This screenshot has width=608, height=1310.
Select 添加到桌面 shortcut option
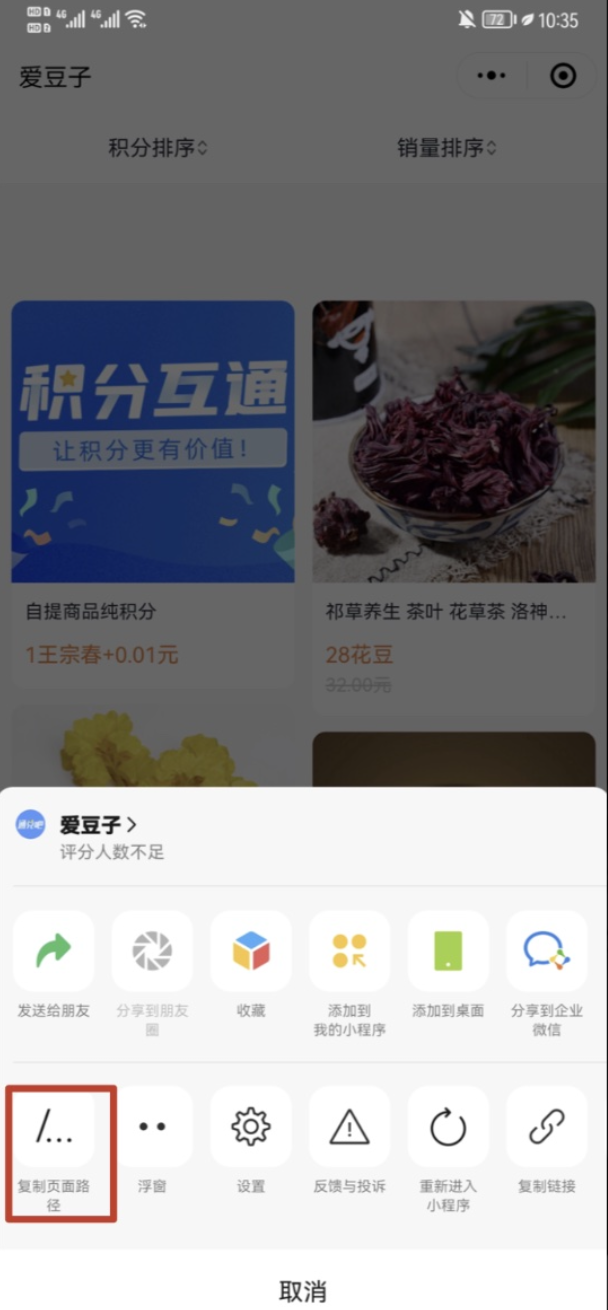(x=448, y=951)
